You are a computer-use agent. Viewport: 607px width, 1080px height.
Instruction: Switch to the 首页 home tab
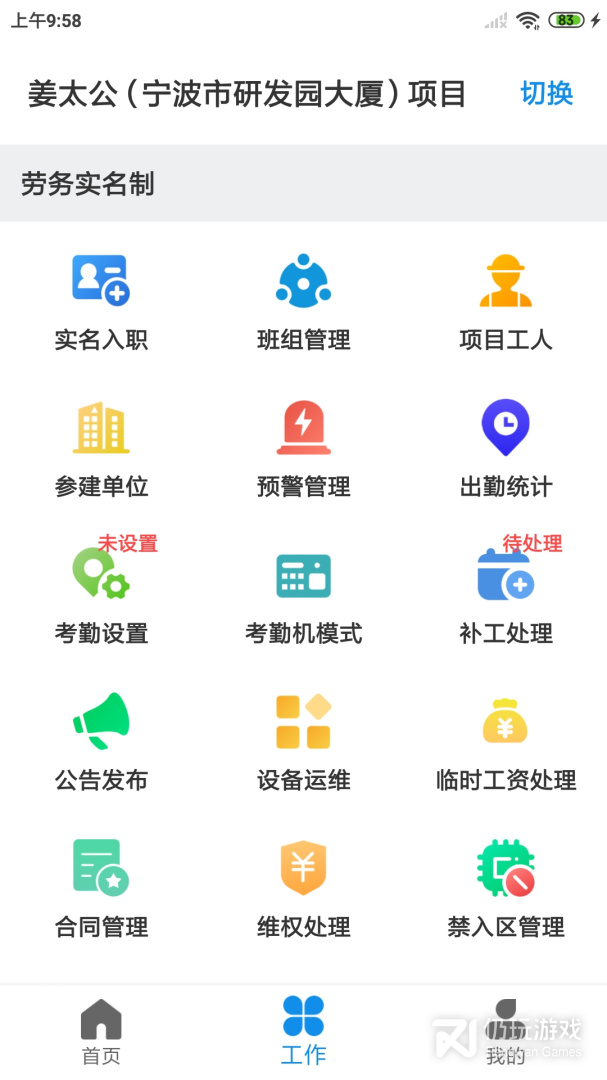pyautogui.click(x=101, y=1031)
